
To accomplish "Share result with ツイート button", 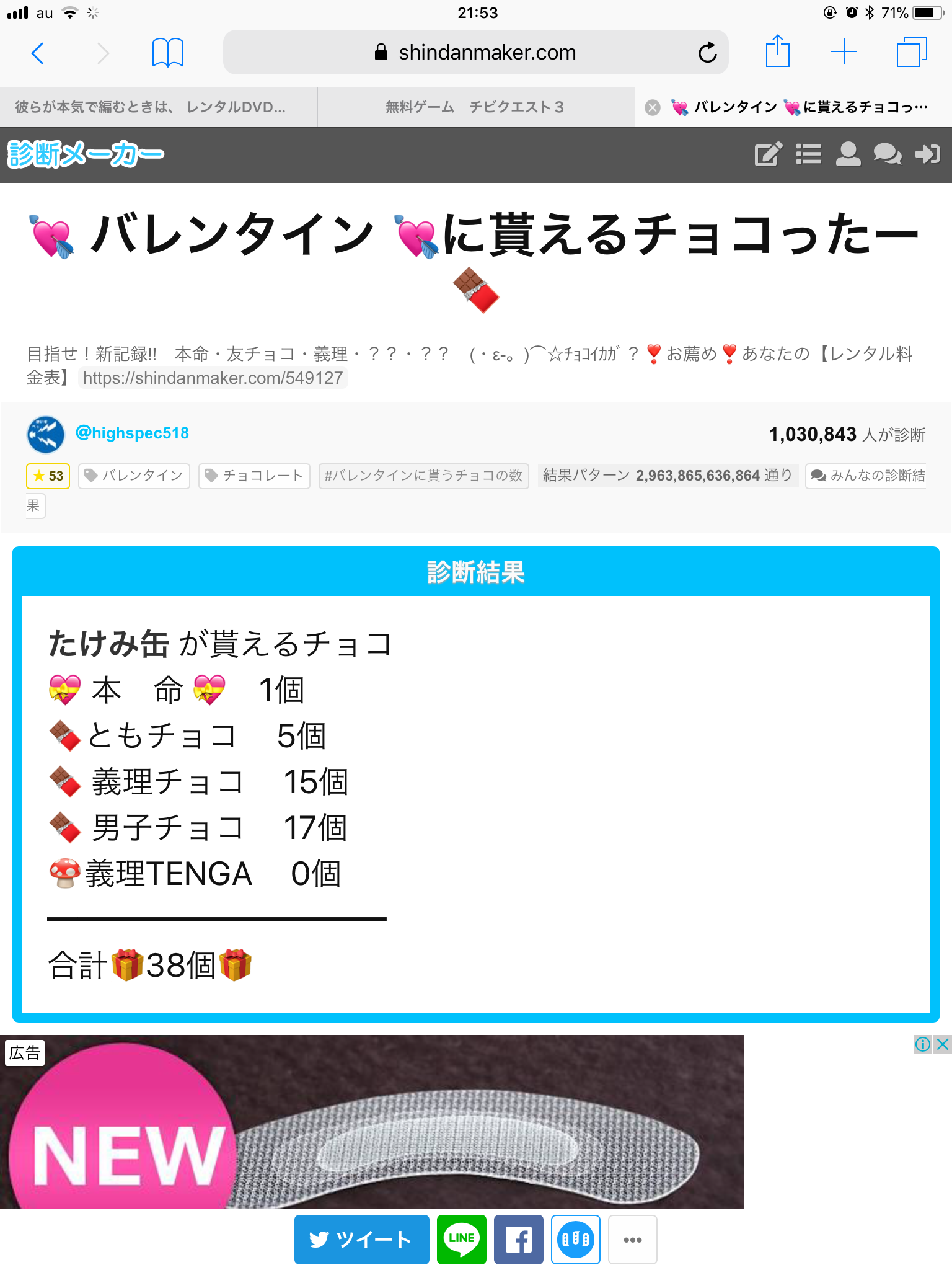I will 361,1239.
